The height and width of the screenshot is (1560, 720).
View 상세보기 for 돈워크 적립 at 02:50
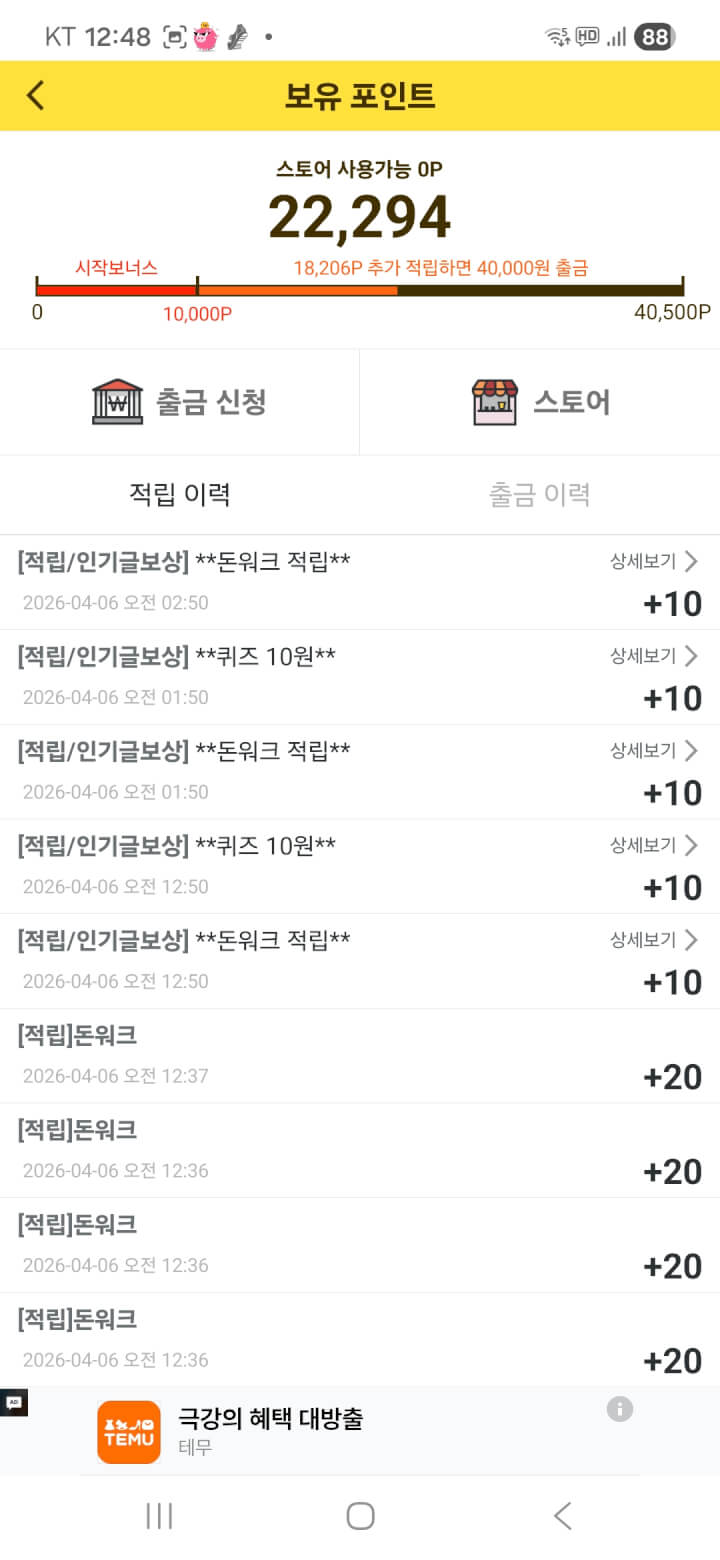654,561
